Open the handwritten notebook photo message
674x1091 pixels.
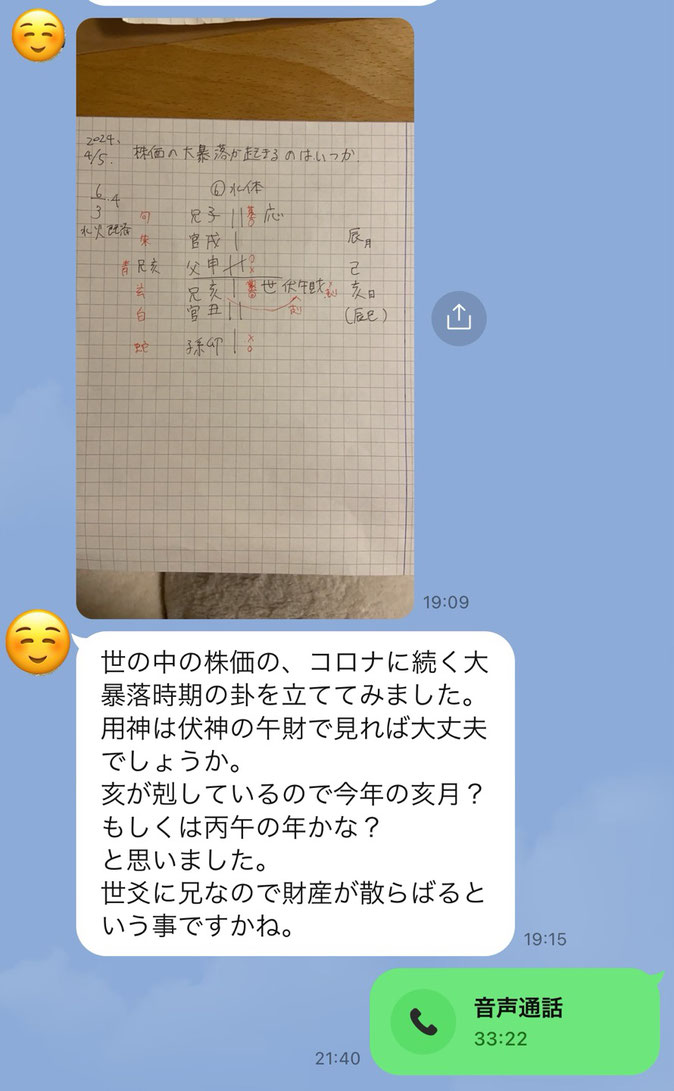[x=245, y=318]
